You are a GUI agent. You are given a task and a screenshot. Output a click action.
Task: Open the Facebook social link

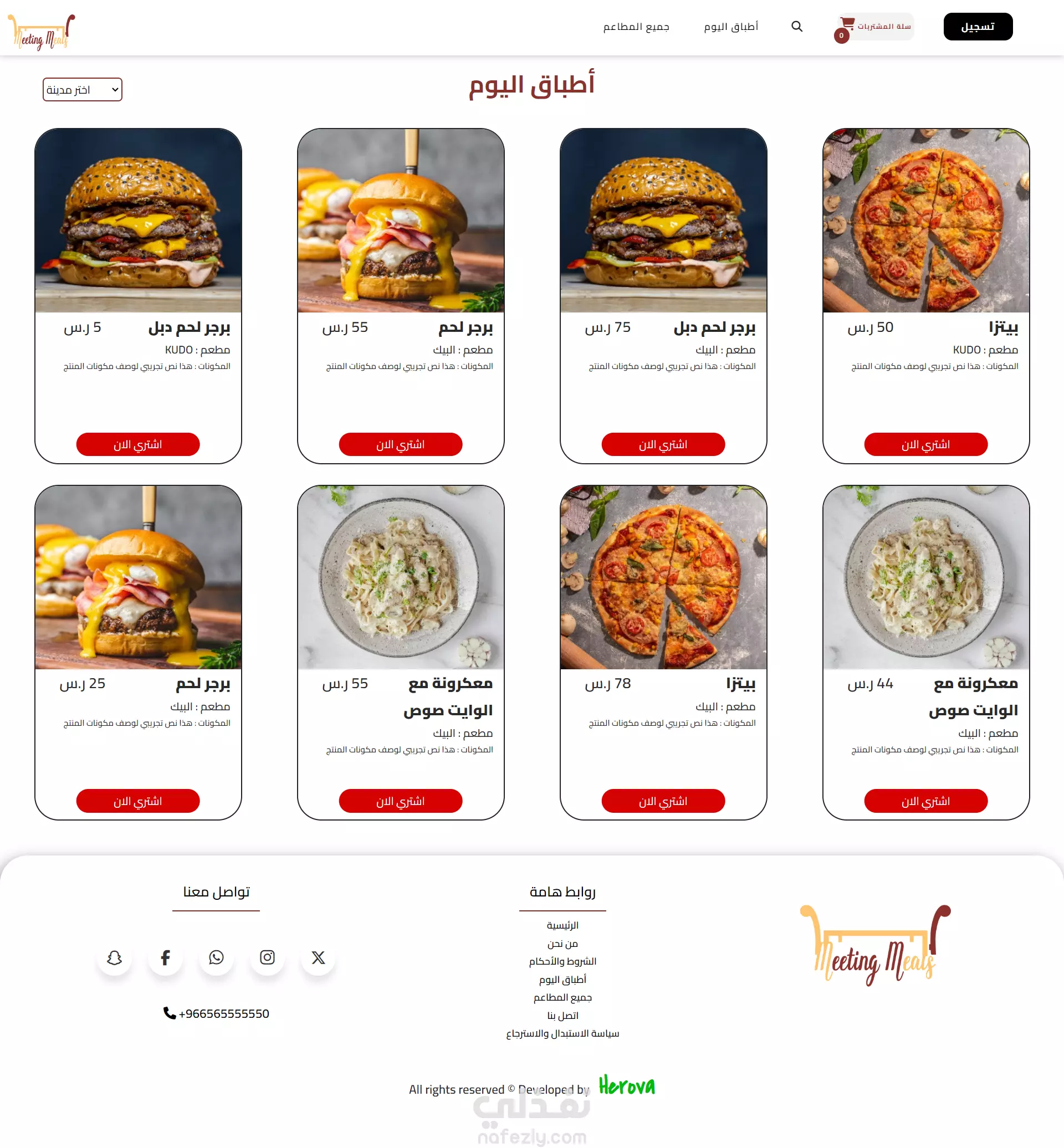[x=165, y=957]
